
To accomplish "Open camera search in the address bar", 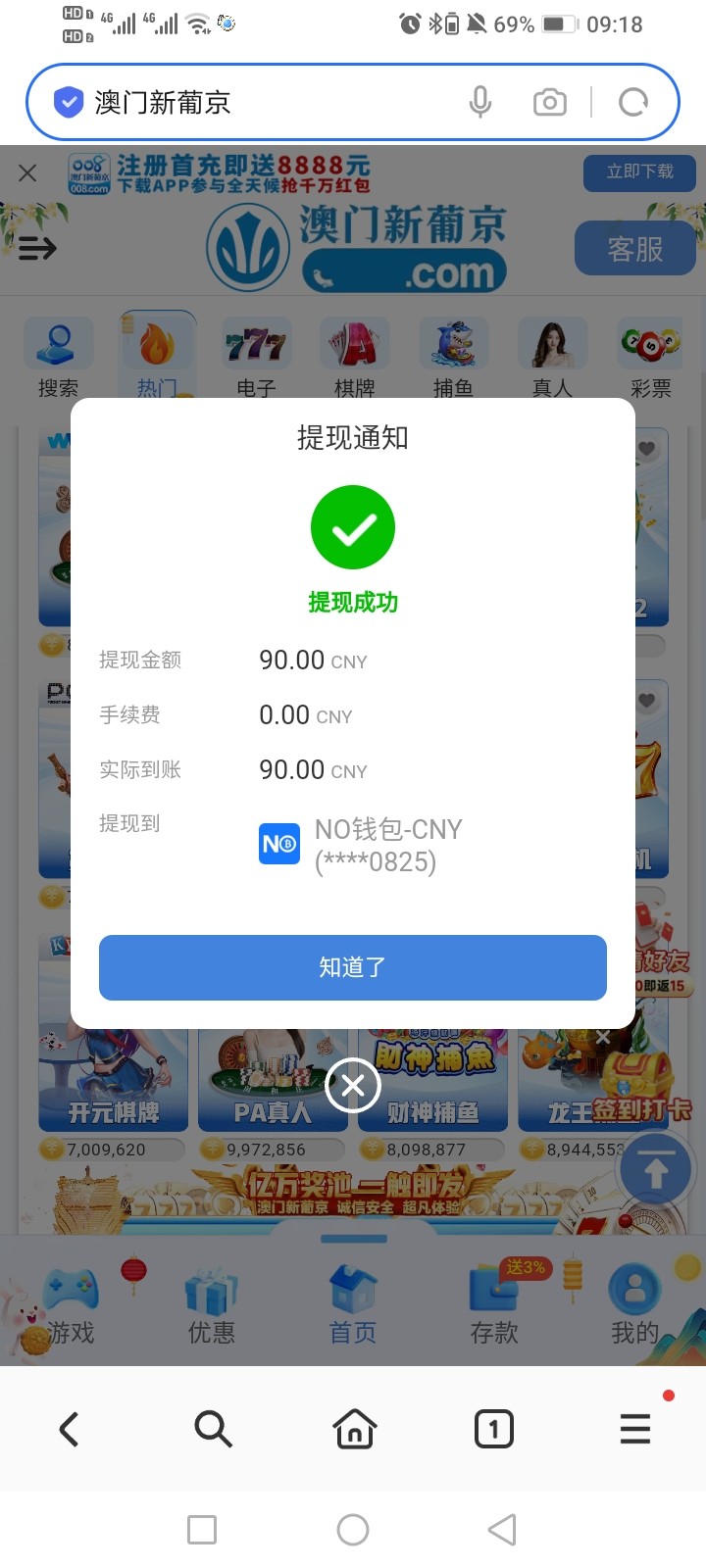I will click(549, 101).
